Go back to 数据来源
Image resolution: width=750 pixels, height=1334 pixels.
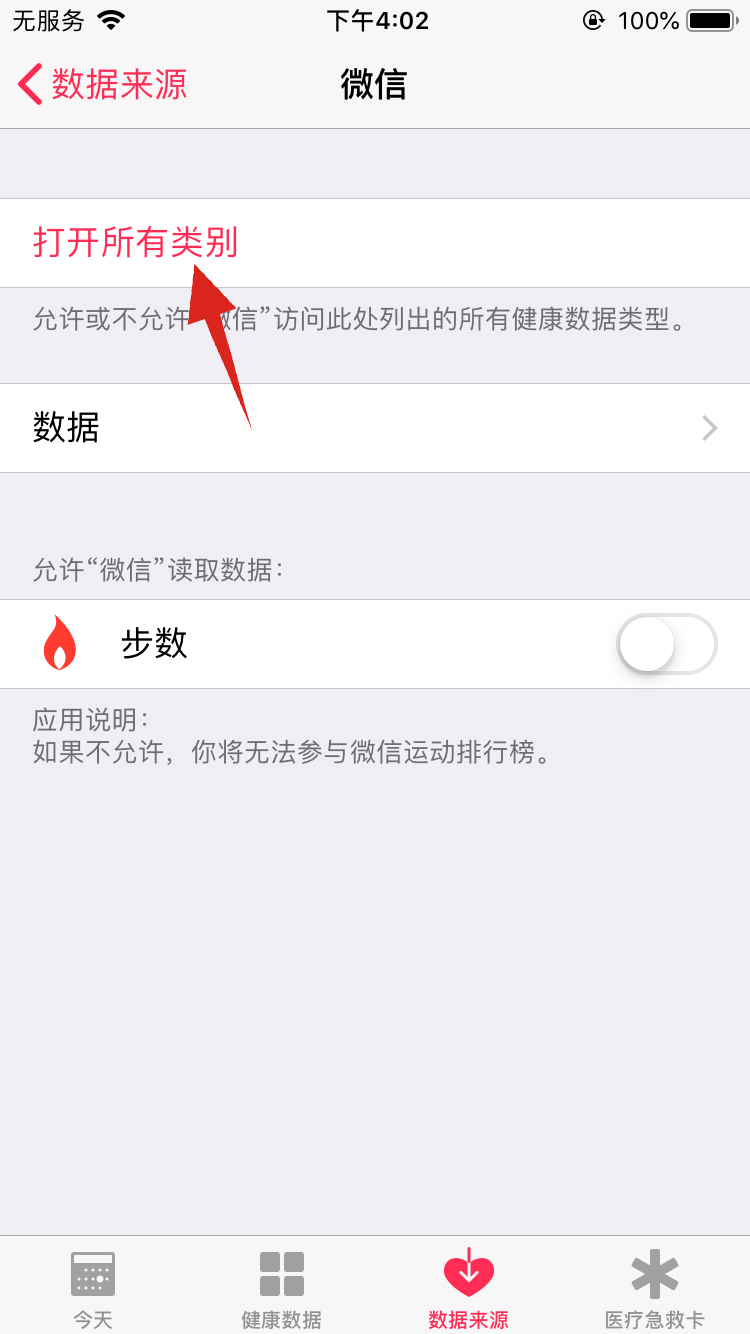point(102,84)
